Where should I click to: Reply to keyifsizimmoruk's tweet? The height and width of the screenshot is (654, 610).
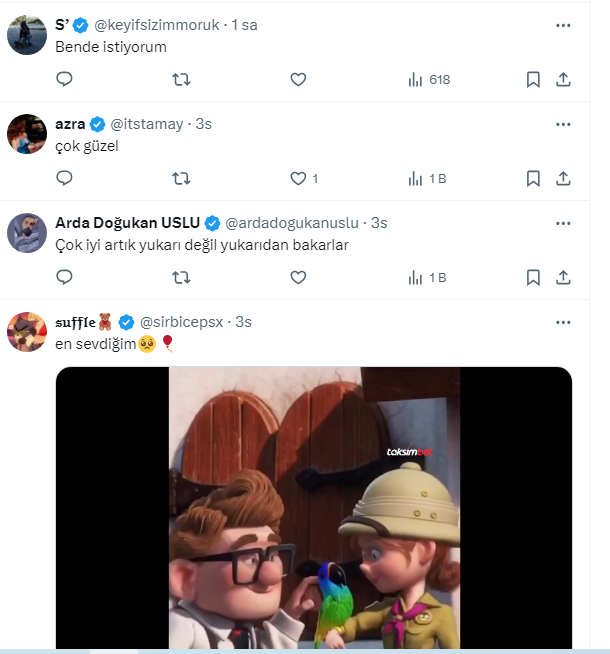tap(64, 79)
